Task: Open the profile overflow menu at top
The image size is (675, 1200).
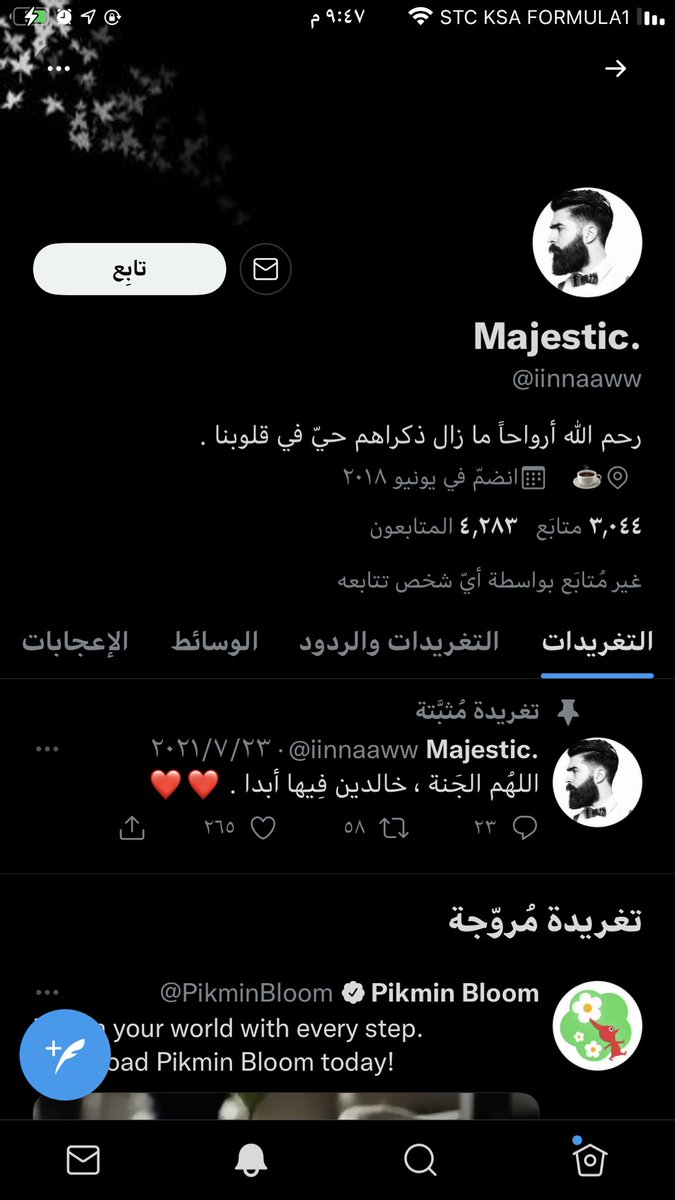Action: pyautogui.click(x=59, y=68)
